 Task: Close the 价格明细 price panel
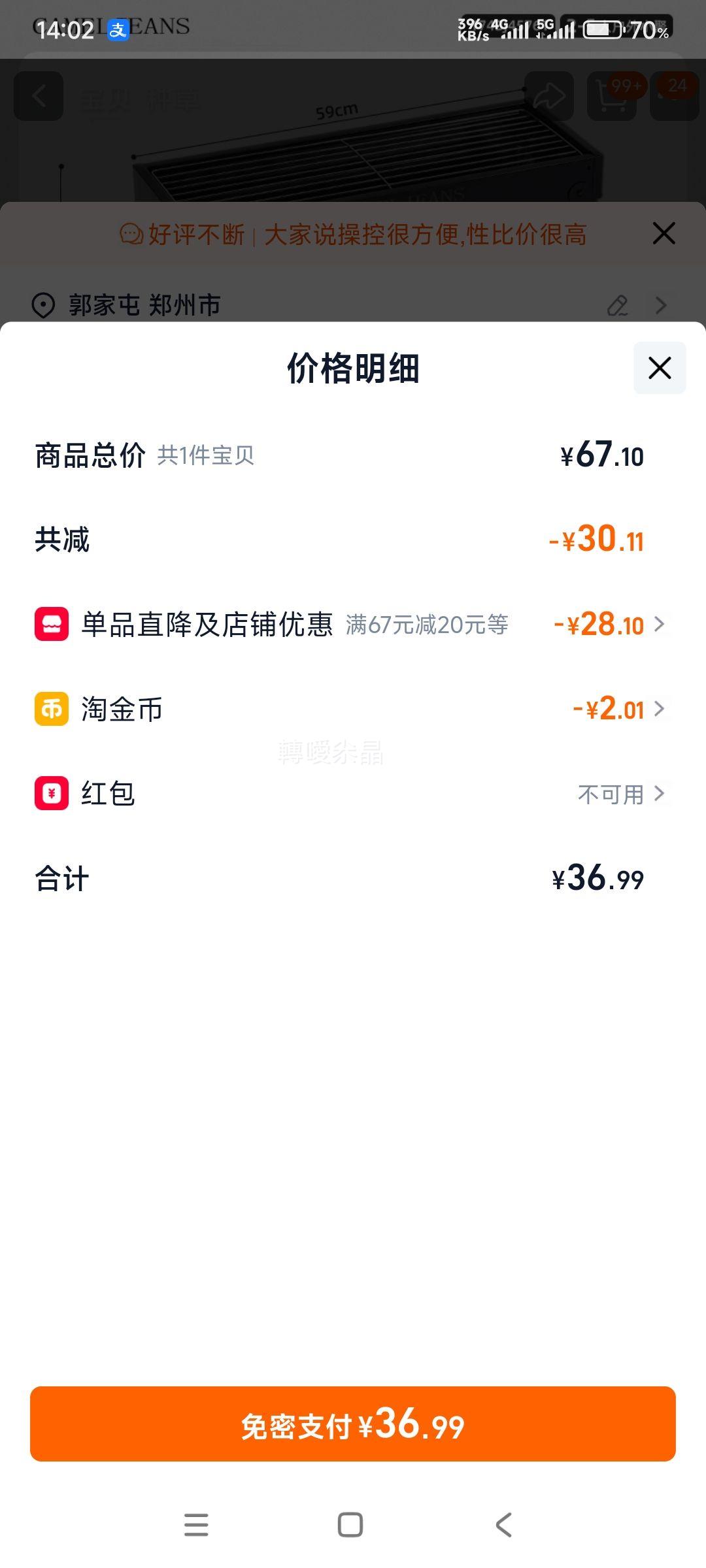click(x=658, y=368)
